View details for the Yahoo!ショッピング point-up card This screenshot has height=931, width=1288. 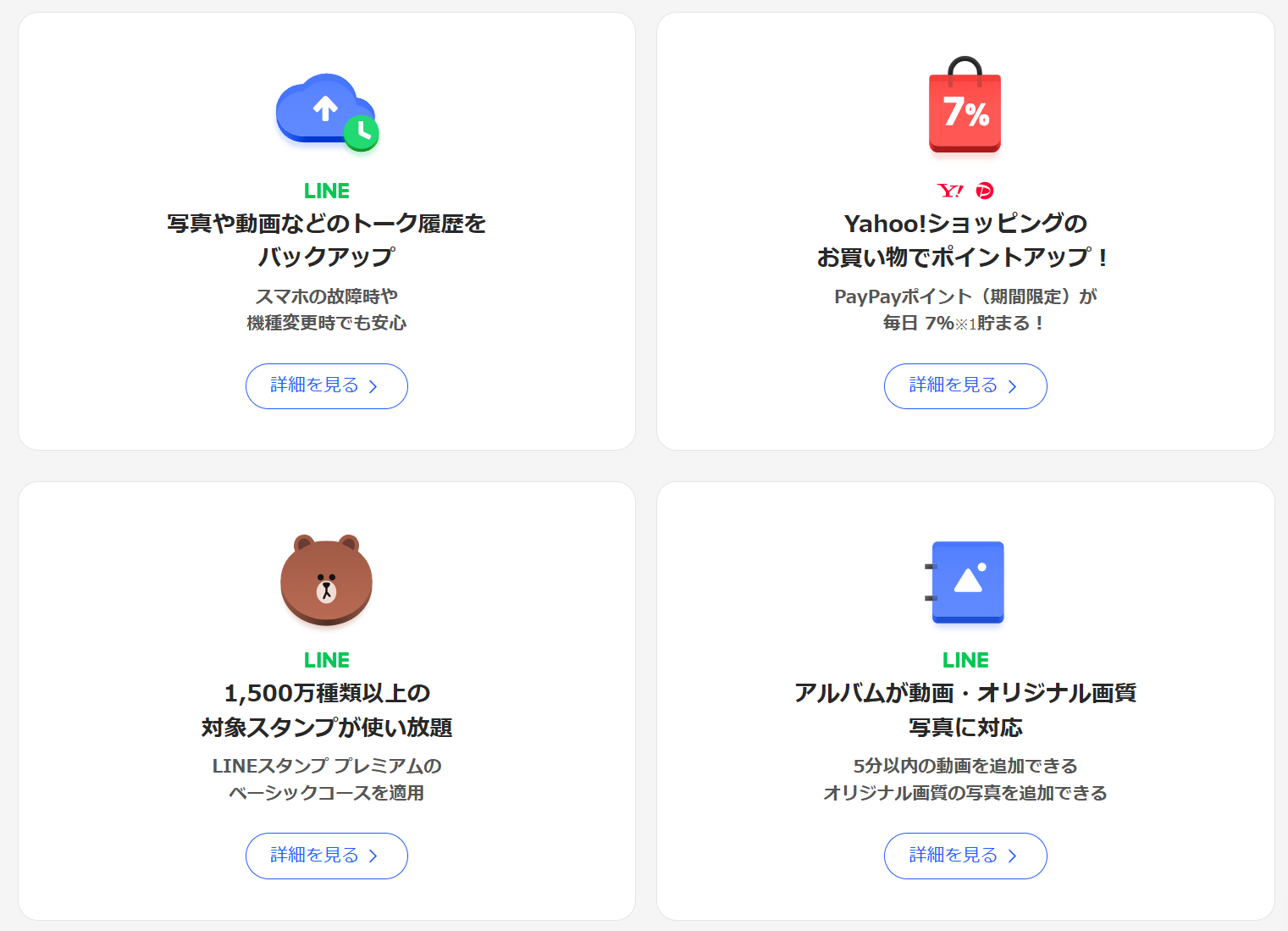[x=965, y=386]
